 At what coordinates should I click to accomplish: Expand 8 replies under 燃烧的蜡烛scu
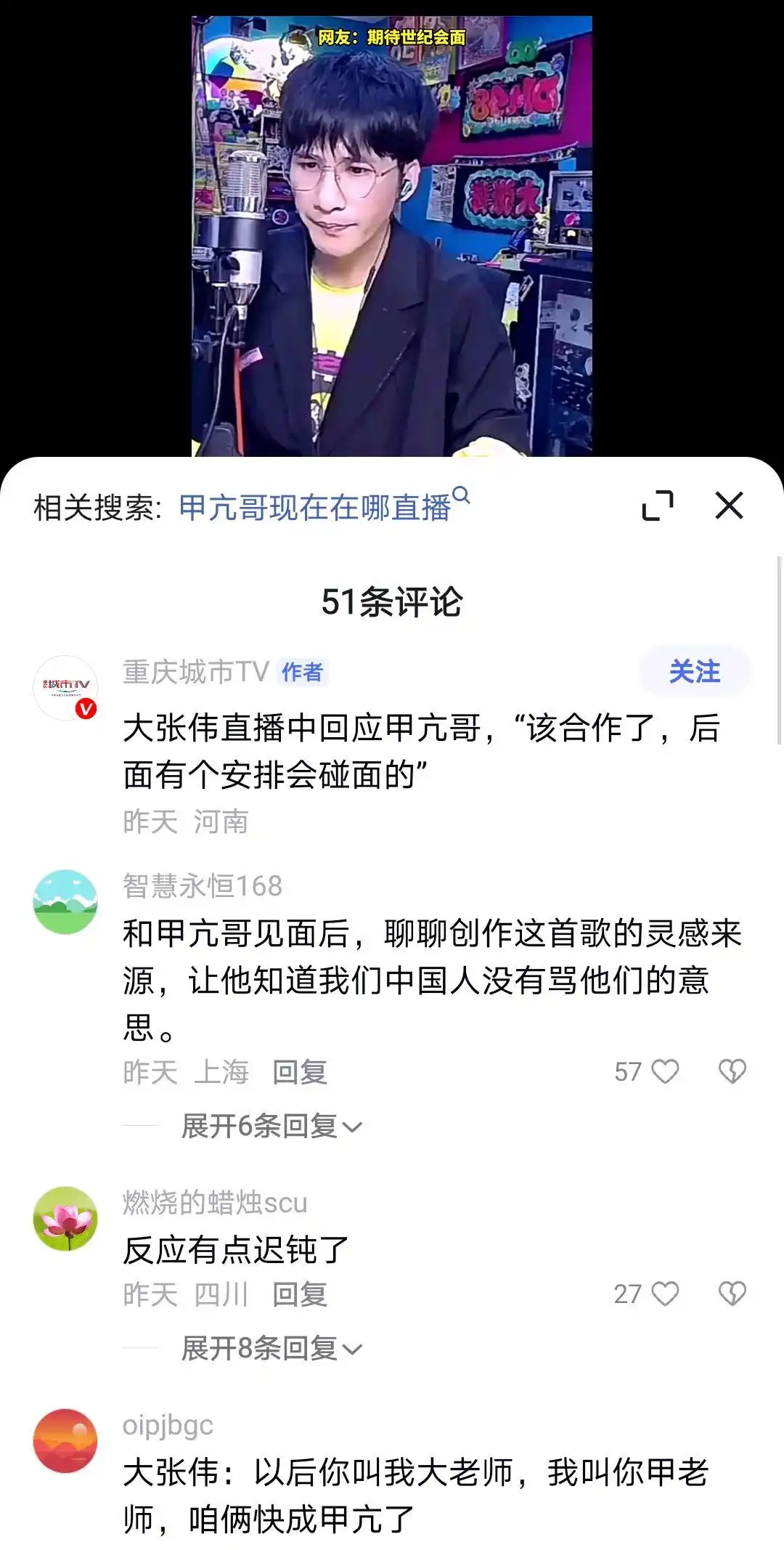(271, 1349)
